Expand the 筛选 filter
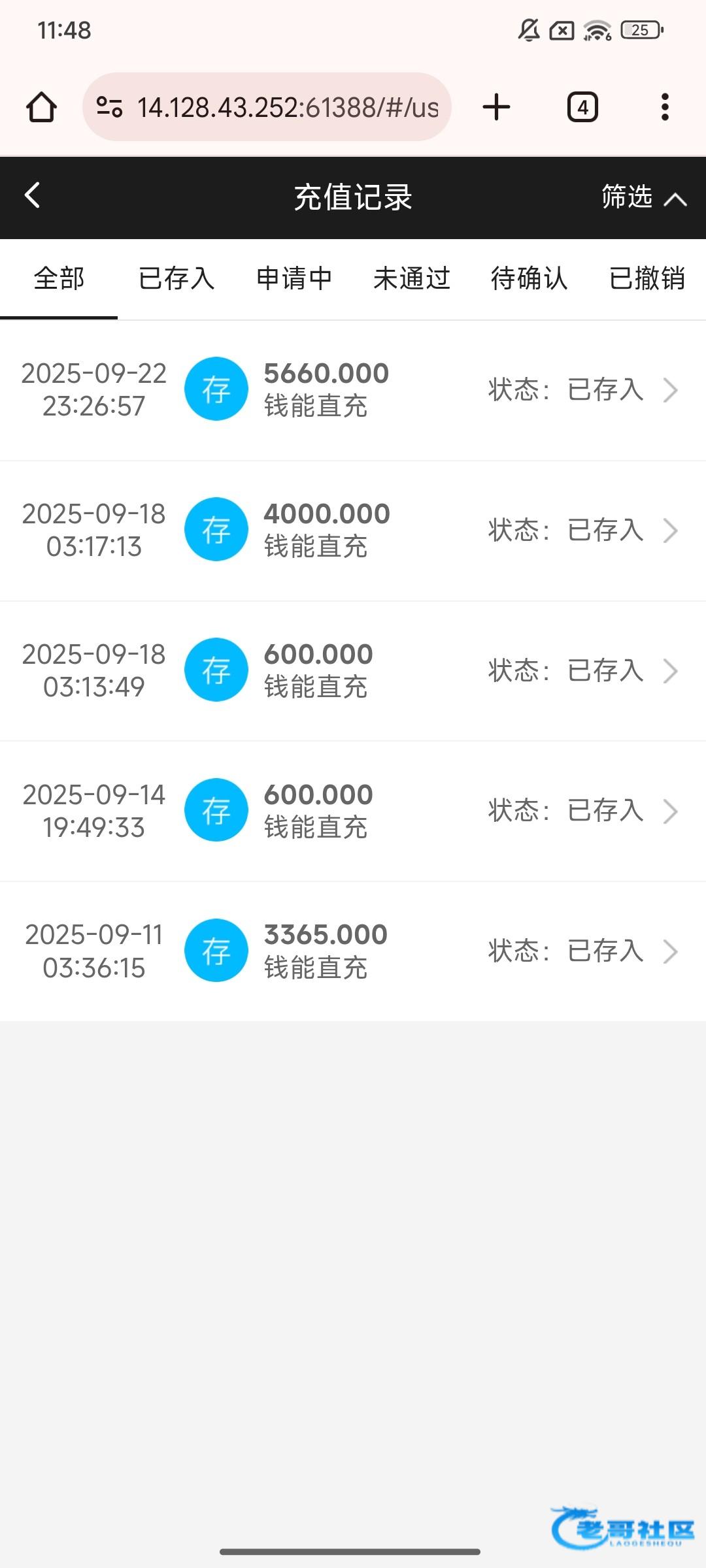The width and height of the screenshot is (706, 1568). (x=643, y=197)
